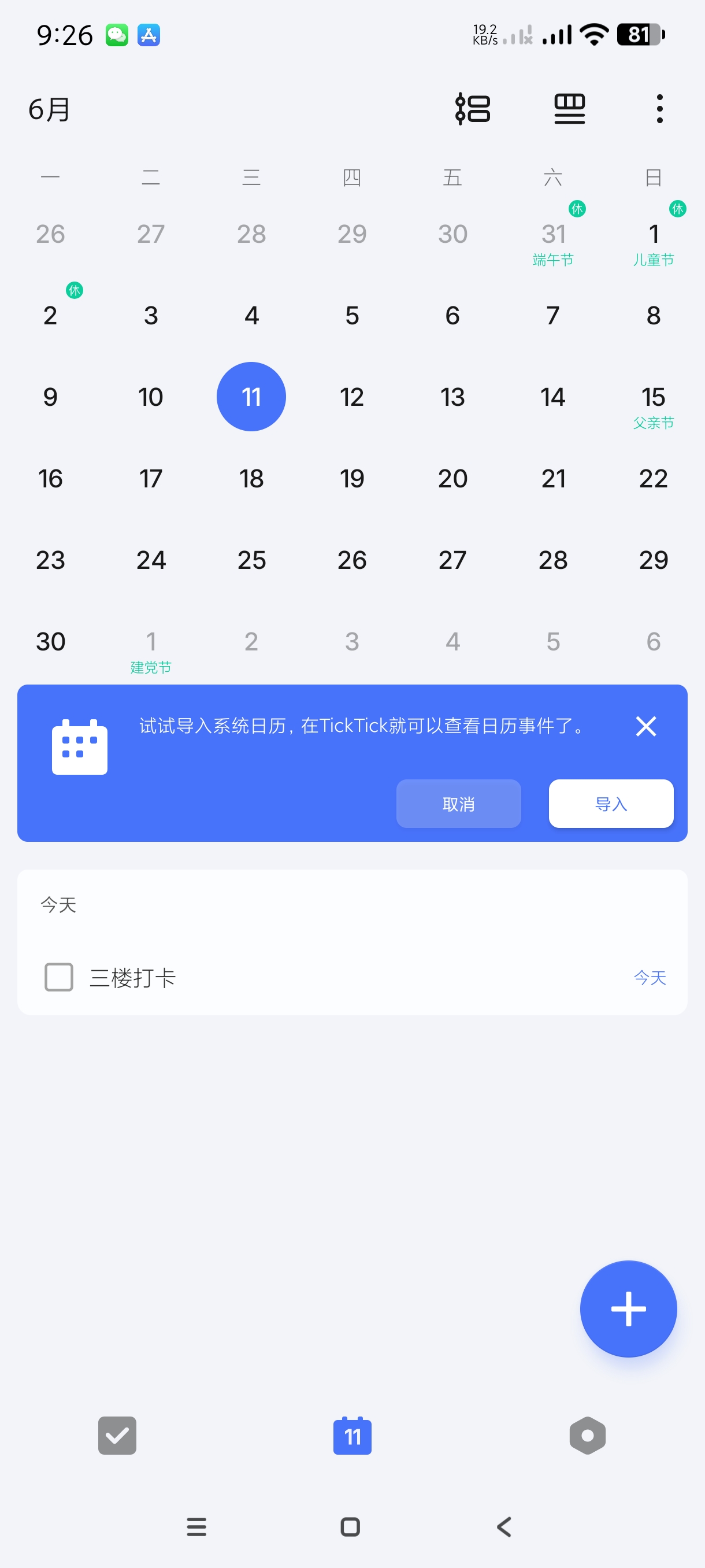Switch to the hexagon settings tab
705x1568 pixels.
[587, 1435]
